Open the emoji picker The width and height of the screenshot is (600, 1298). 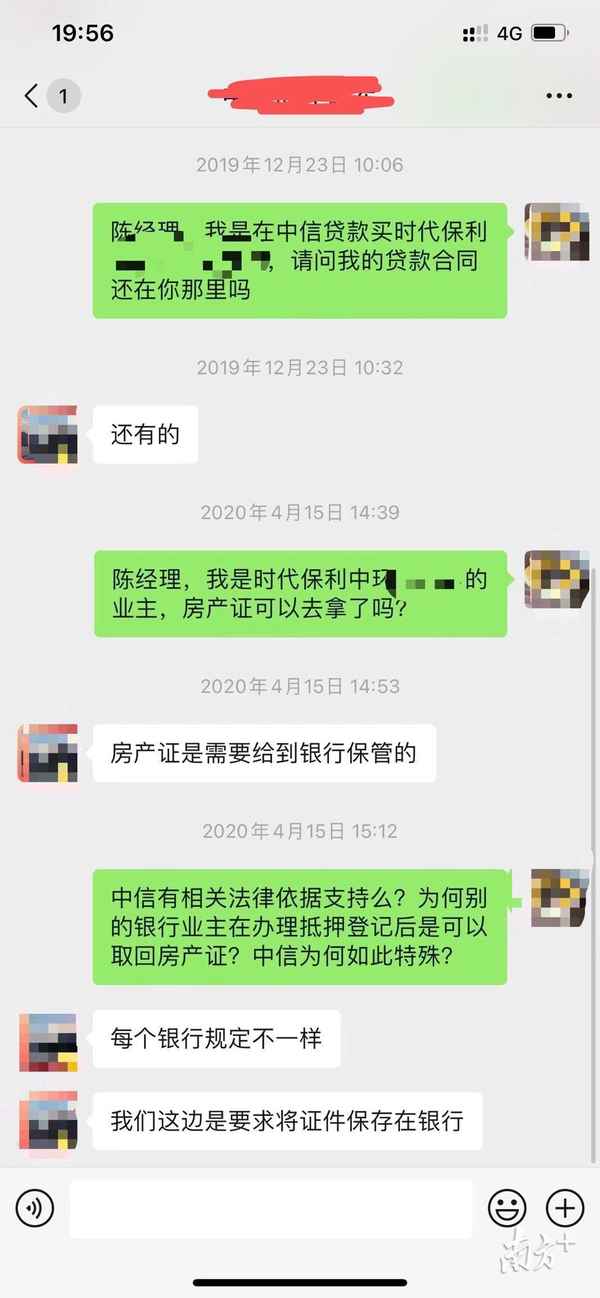pos(507,1209)
